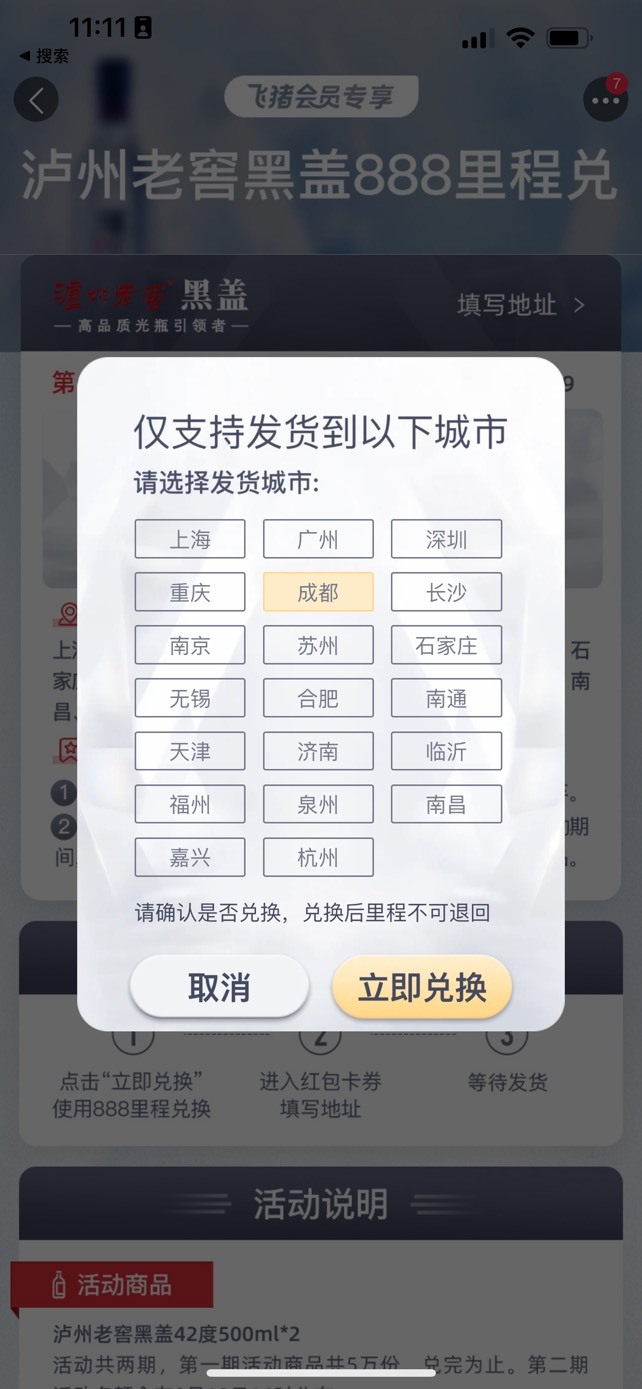Confirm with 立即兑换 button

(422, 987)
